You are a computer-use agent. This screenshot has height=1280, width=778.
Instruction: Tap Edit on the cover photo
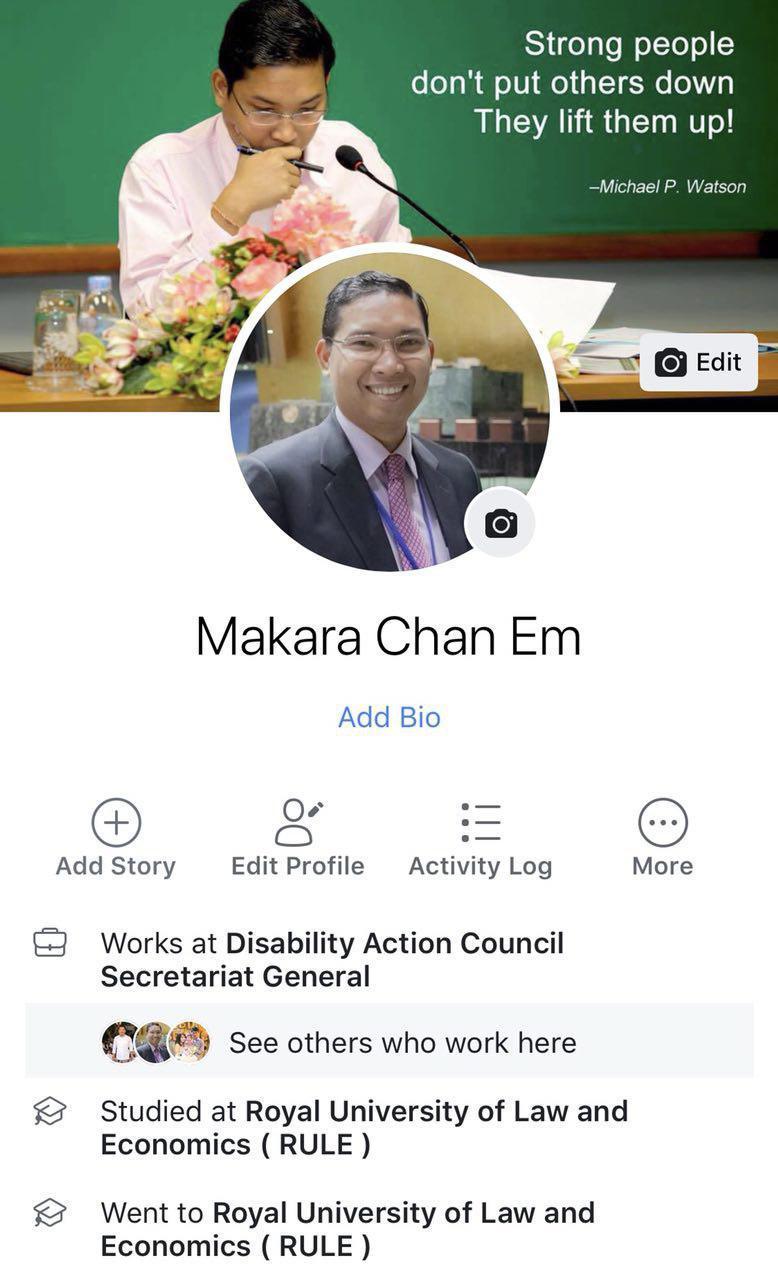699,362
